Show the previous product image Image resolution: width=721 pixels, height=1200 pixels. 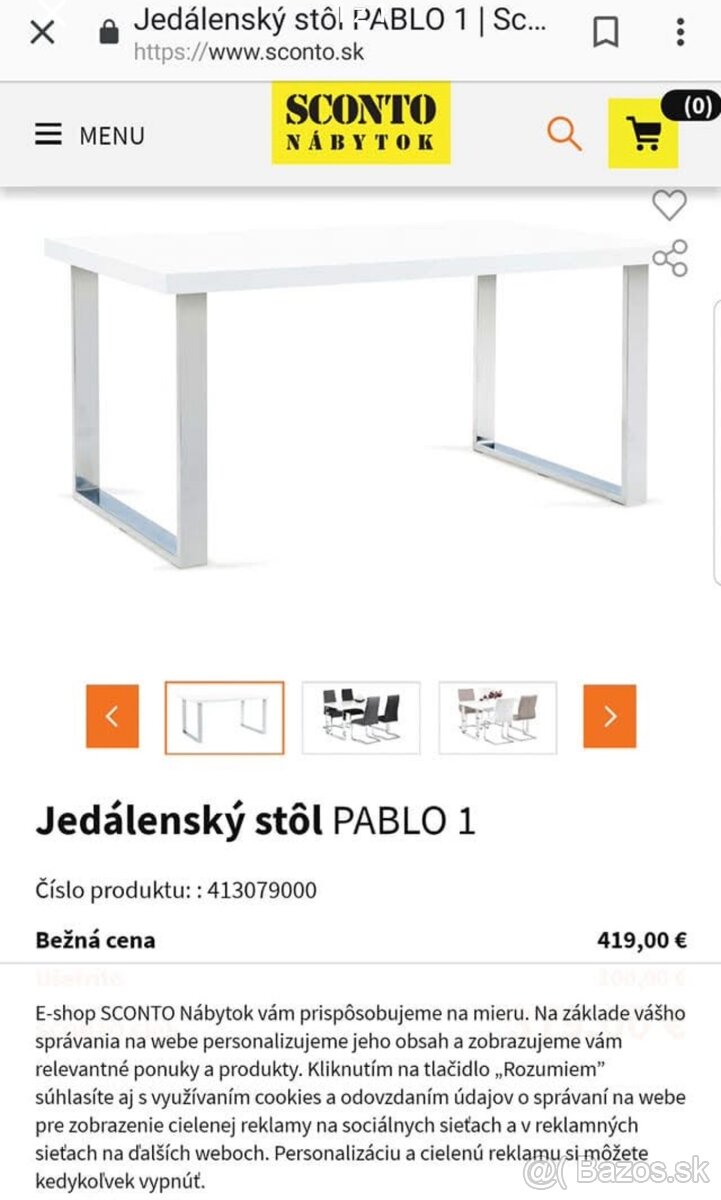click(112, 716)
